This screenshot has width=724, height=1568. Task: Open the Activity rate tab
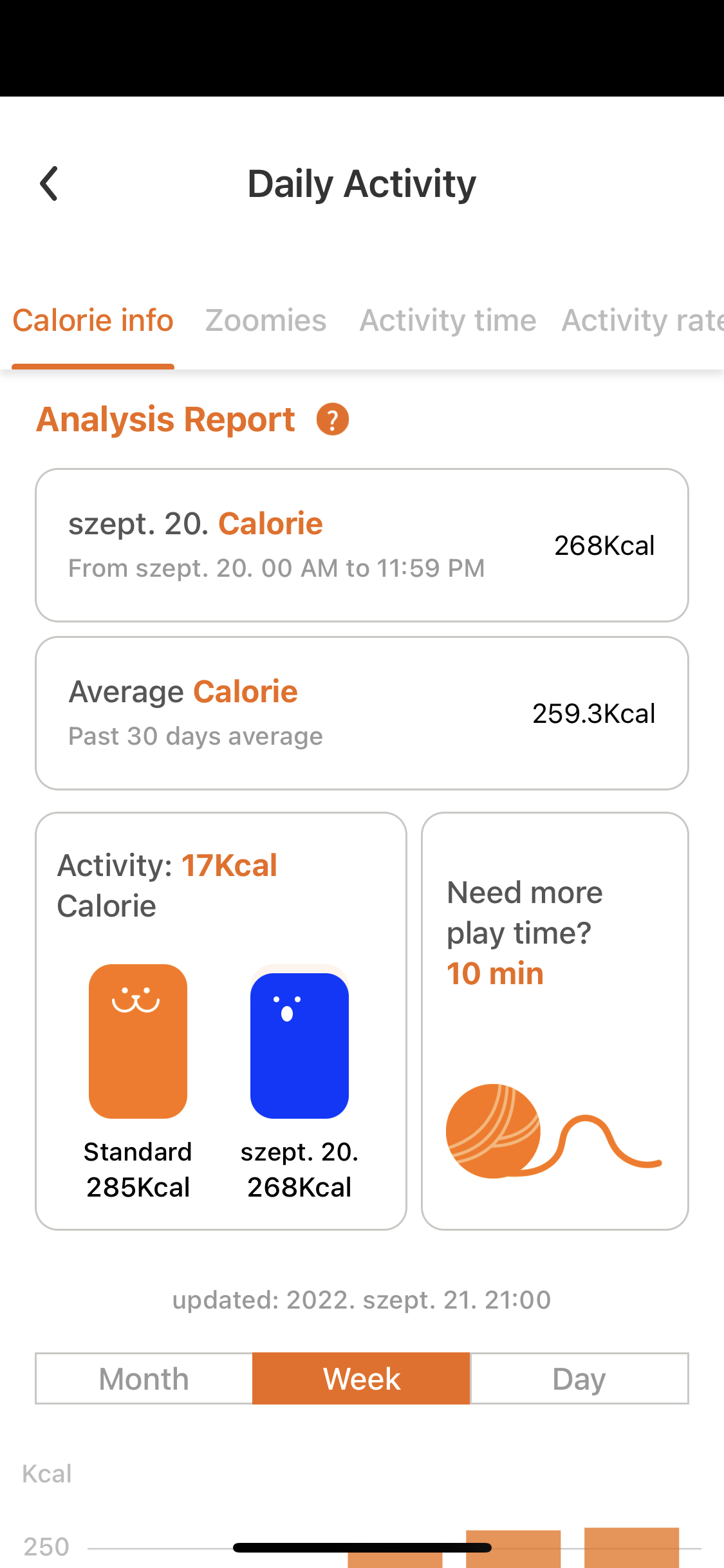pos(642,321)
